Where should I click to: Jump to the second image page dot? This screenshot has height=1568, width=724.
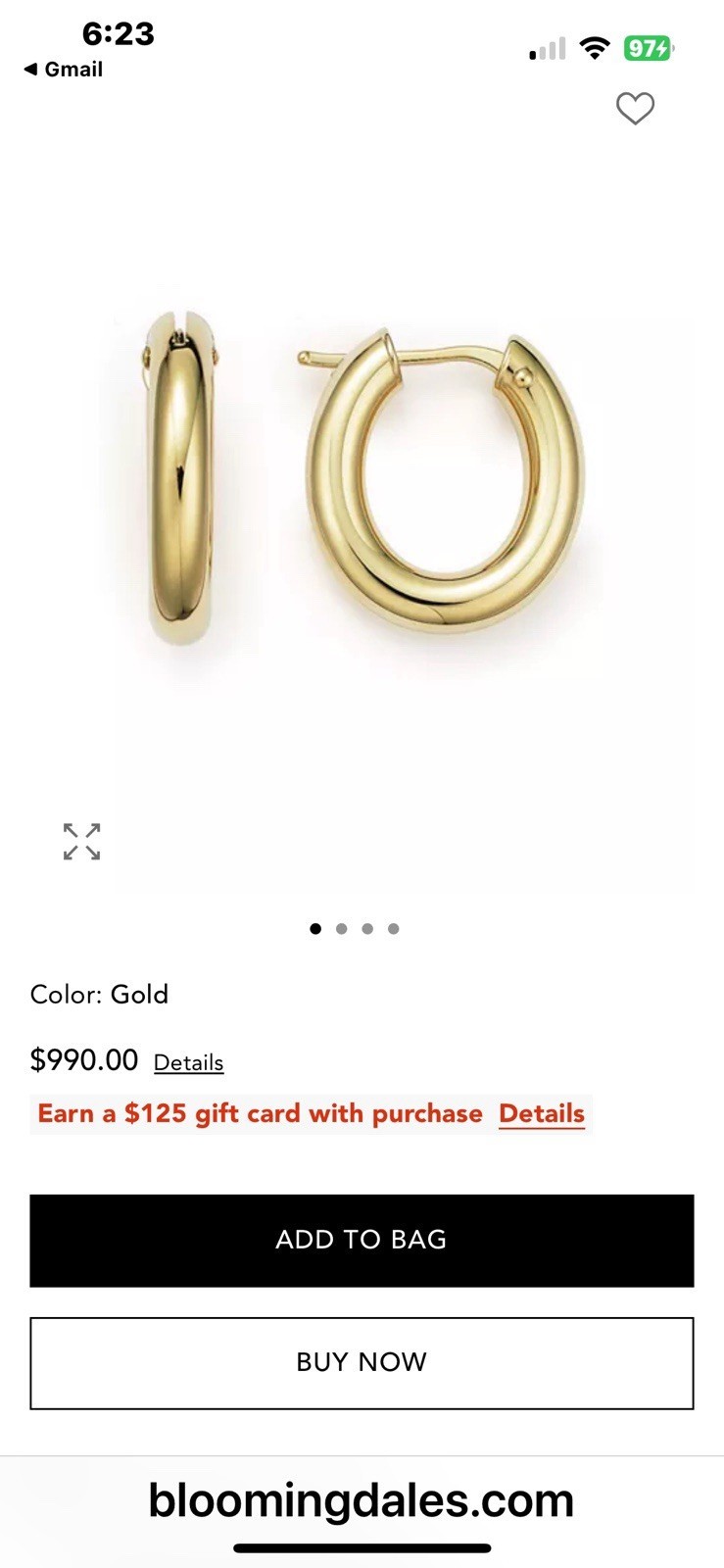click(341, 929)
